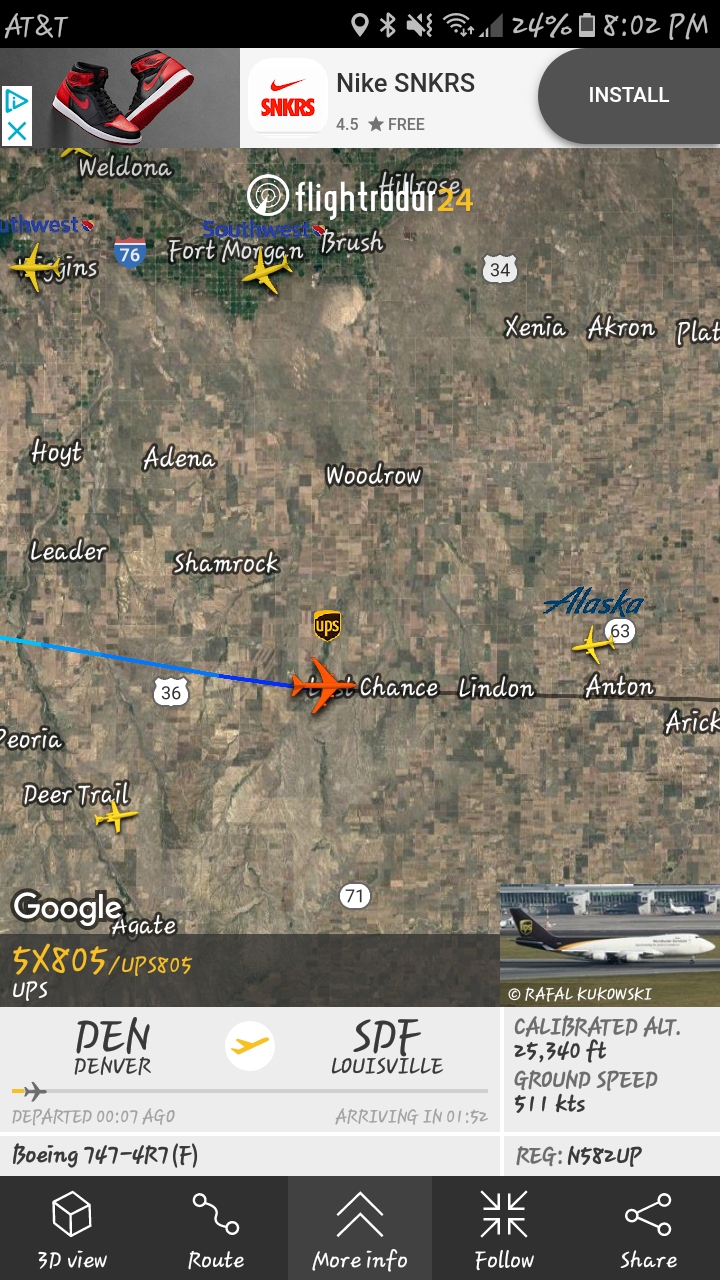The height and width of the screenshot is (1280, 720).
Task: Close the Nike ad banner
Action: point(17,130)
